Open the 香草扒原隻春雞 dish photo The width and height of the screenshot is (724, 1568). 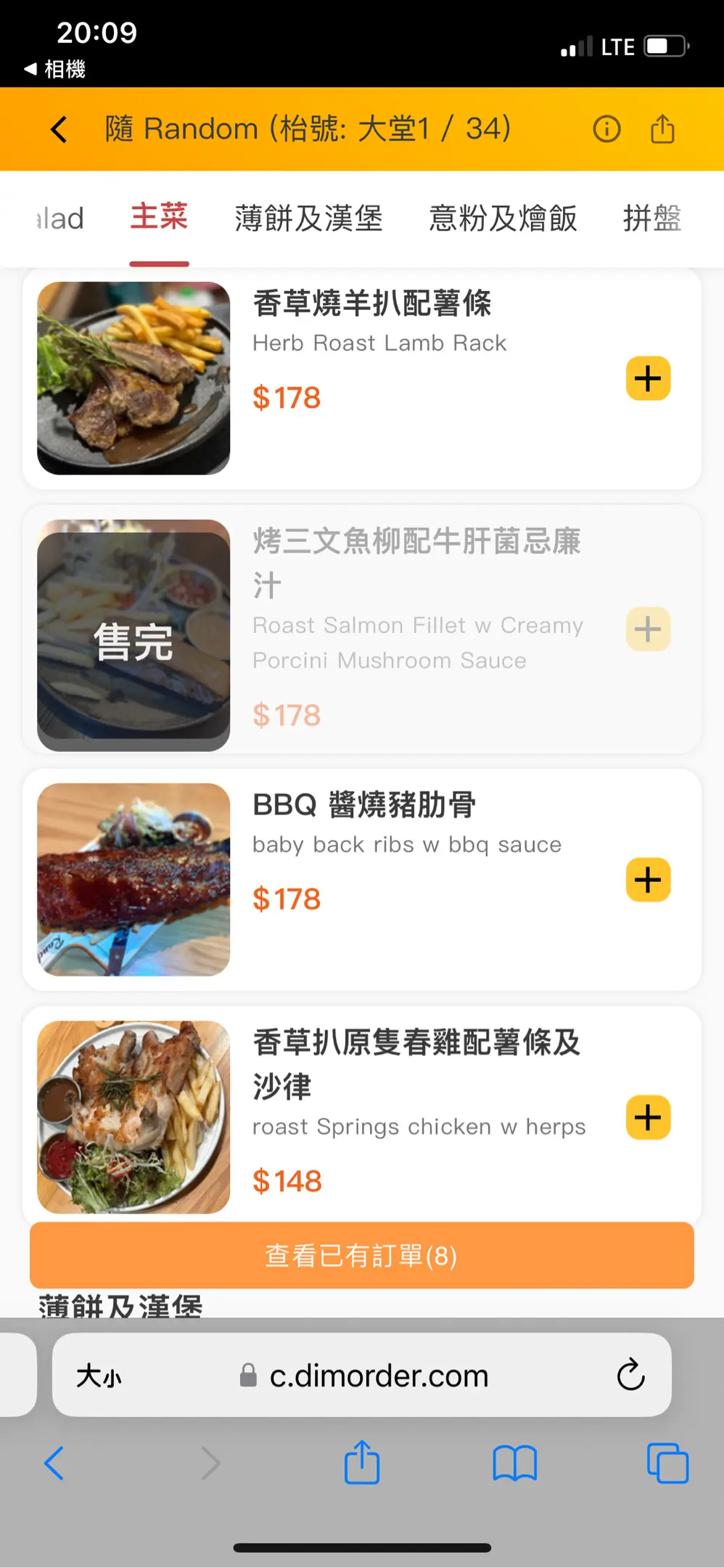pos(133,1117)
